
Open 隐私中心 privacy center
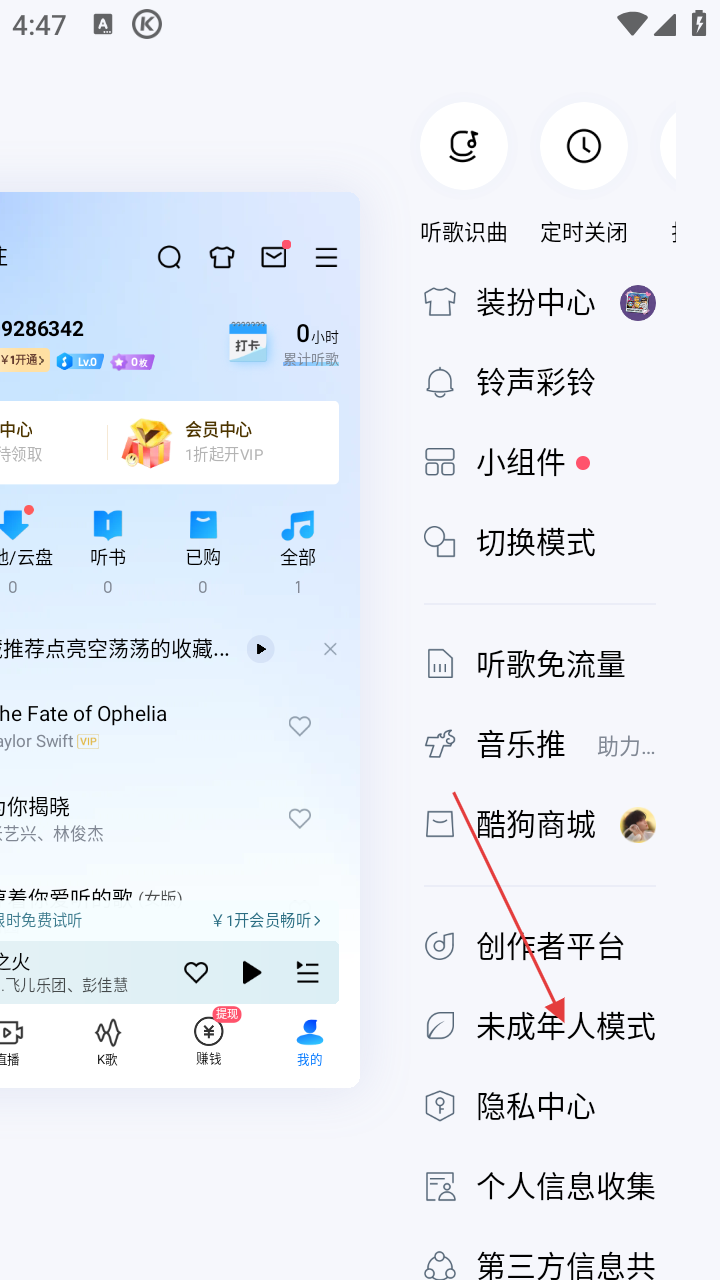point(536,1106)
